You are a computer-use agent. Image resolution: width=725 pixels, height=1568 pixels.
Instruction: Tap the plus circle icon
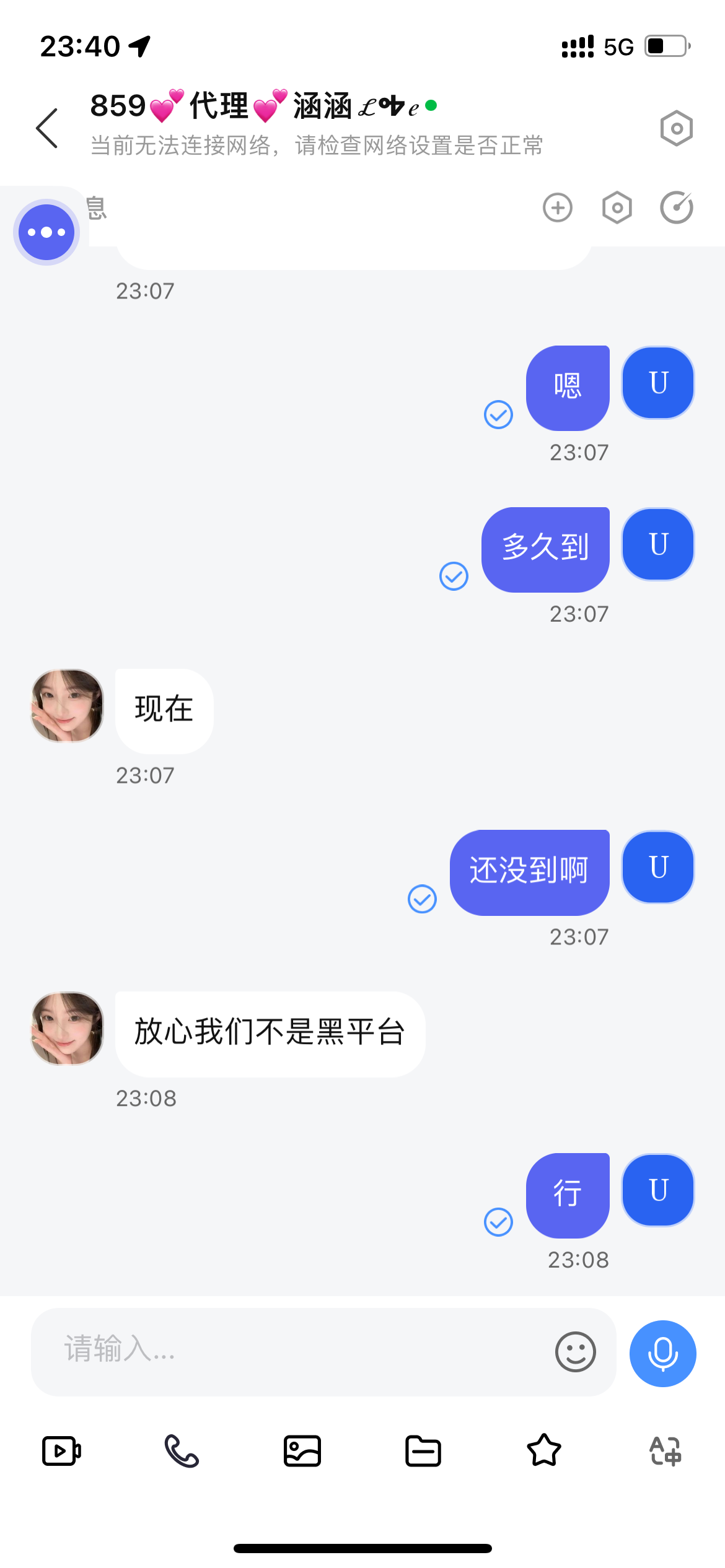pos(558,207)
